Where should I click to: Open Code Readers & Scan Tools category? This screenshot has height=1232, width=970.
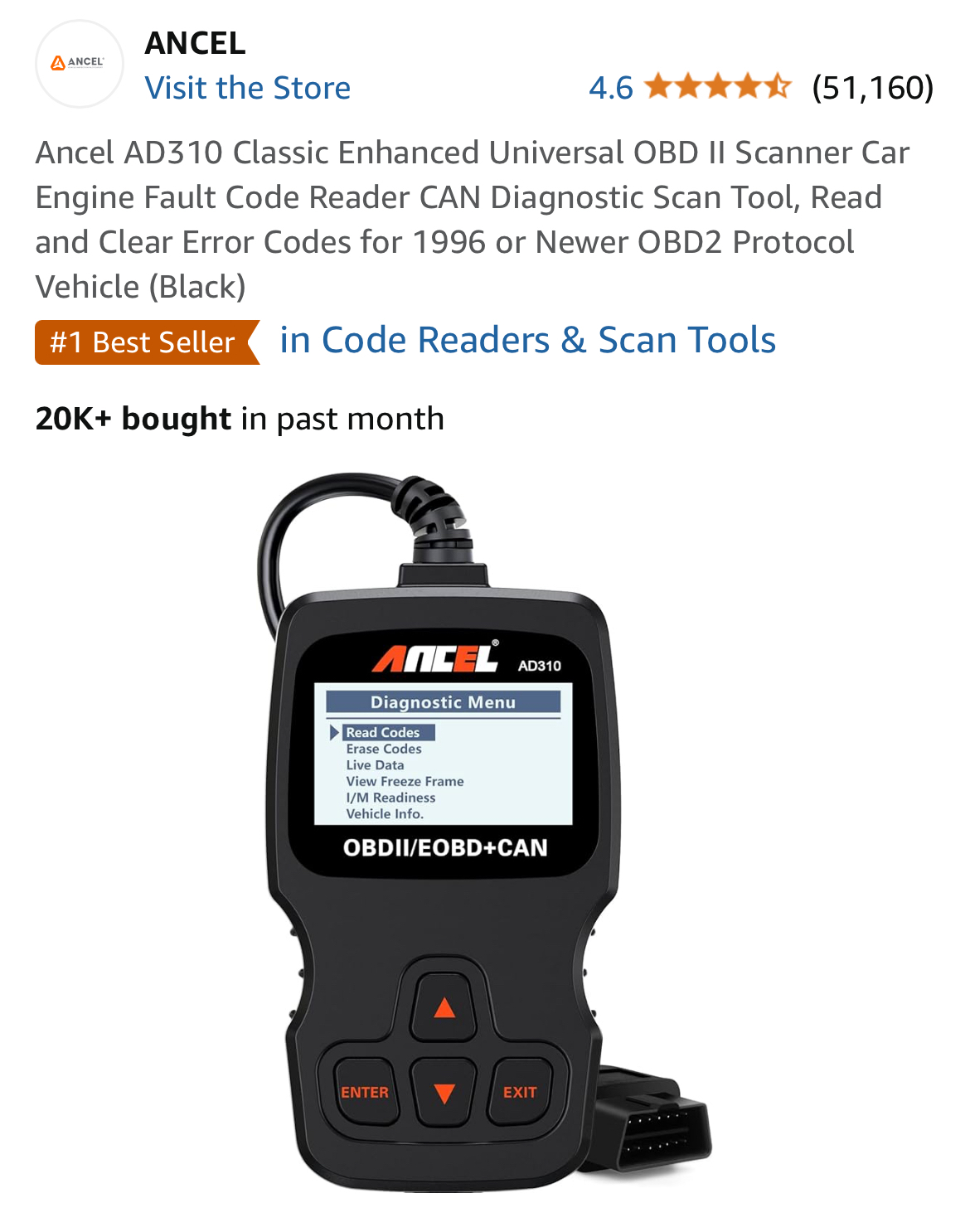[527, 341]
